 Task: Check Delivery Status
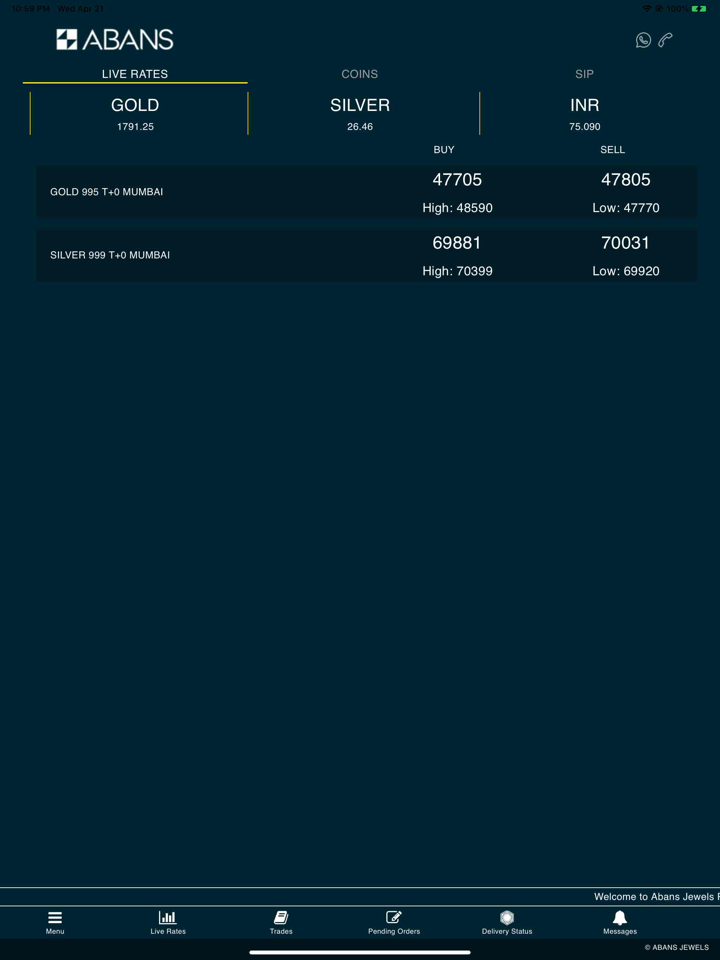(507, 922)
